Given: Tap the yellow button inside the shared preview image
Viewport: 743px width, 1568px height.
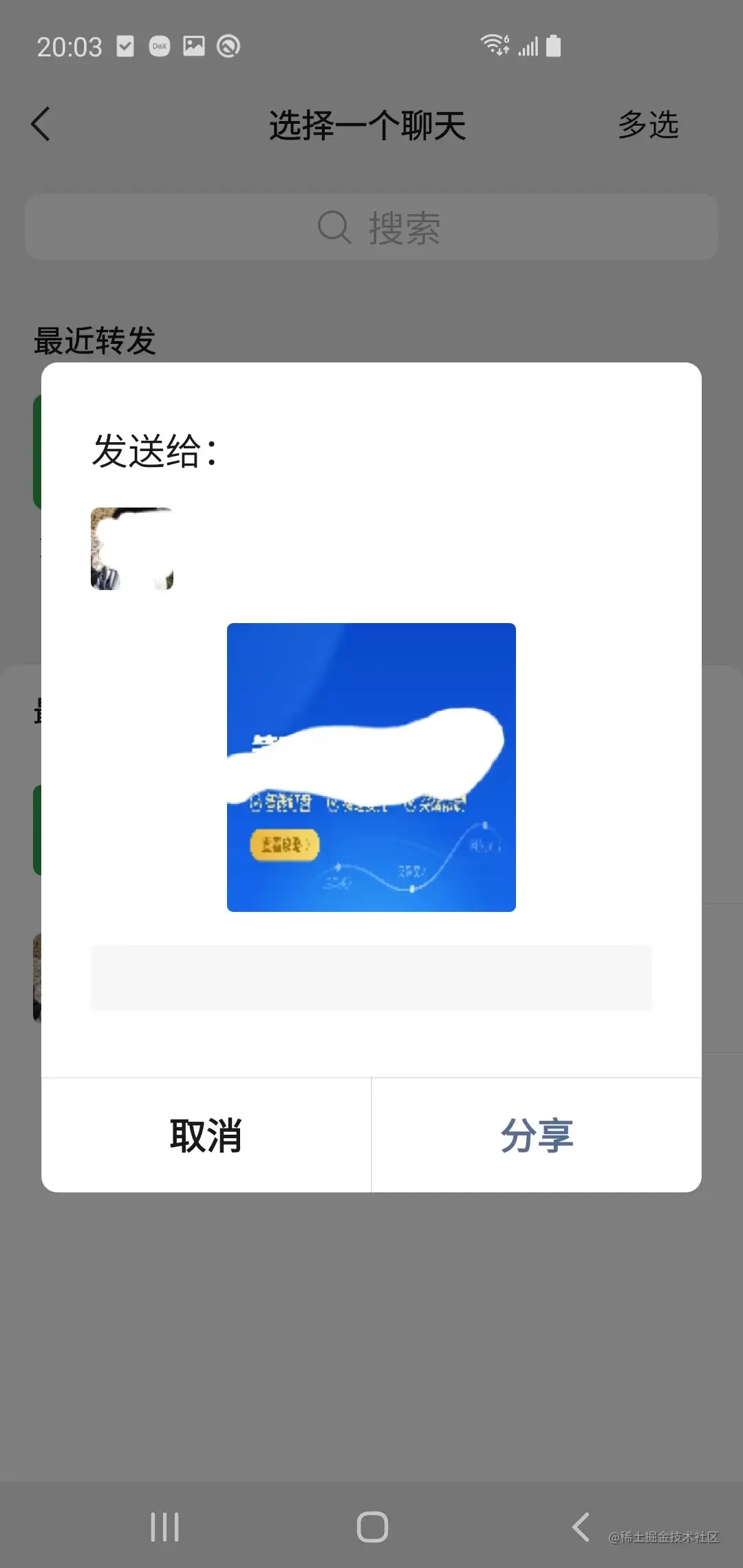Looking at the screenshot, I should 283,845.
